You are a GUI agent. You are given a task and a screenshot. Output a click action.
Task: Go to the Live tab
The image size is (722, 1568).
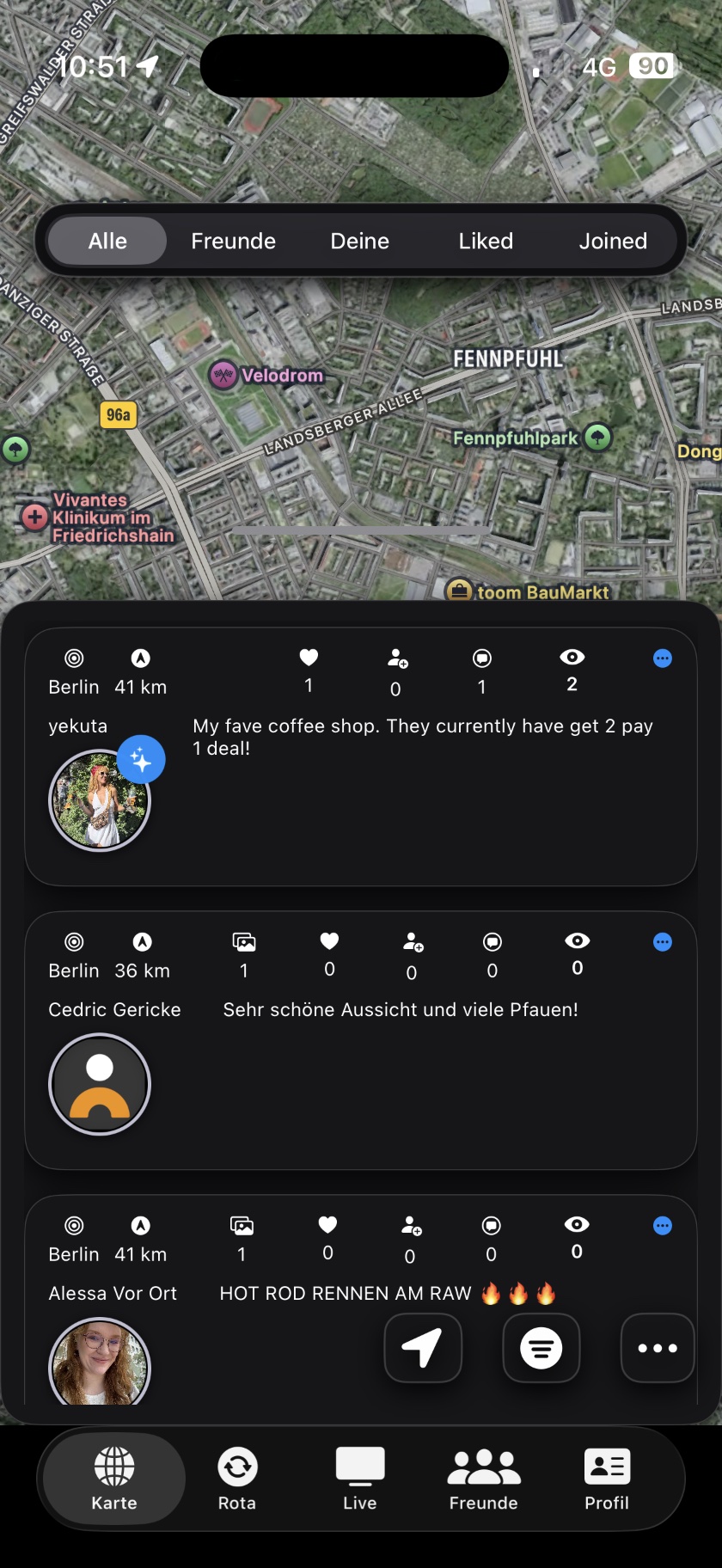(x=360, y=1479)
